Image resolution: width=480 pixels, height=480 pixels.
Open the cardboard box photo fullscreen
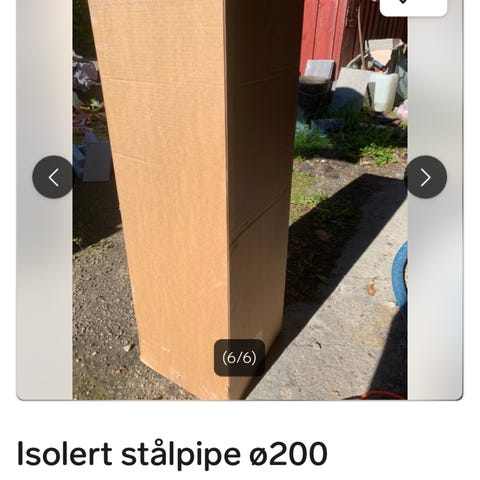click(240, 200)
